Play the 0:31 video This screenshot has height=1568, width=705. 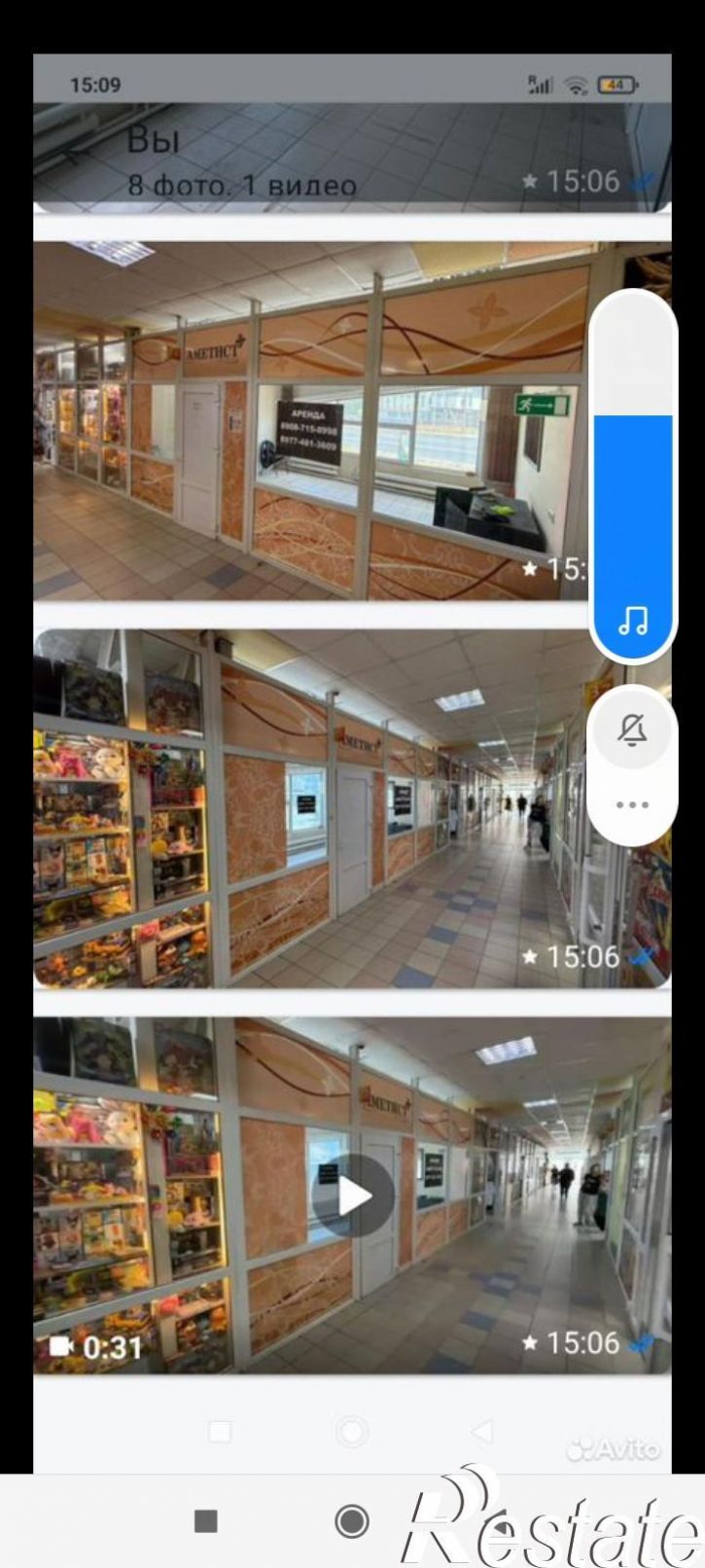click(353, 1196)
